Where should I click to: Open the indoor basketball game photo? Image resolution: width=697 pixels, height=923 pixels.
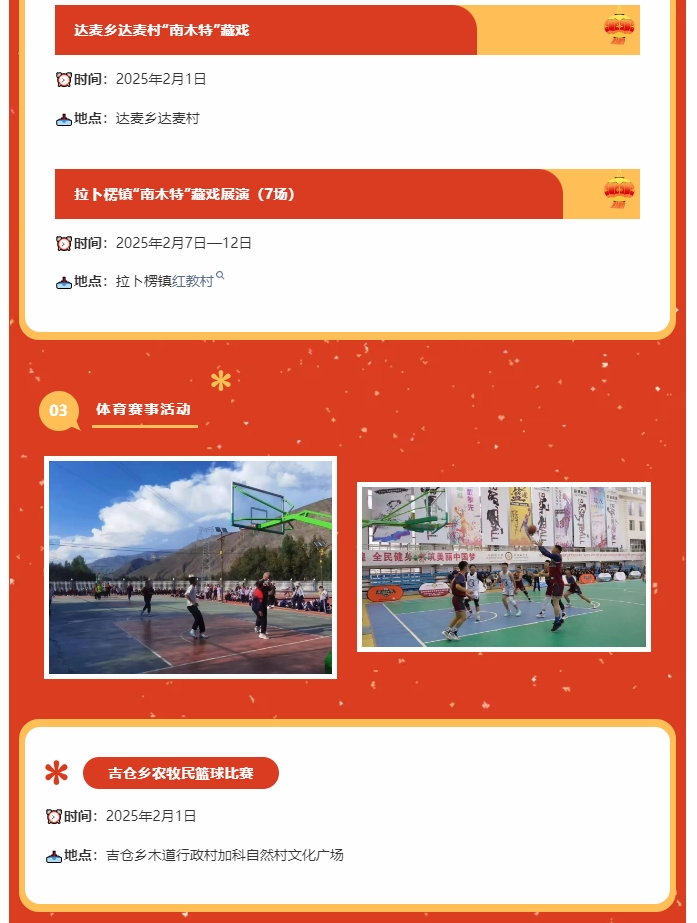pyautogui.click(x=504, y=567)
